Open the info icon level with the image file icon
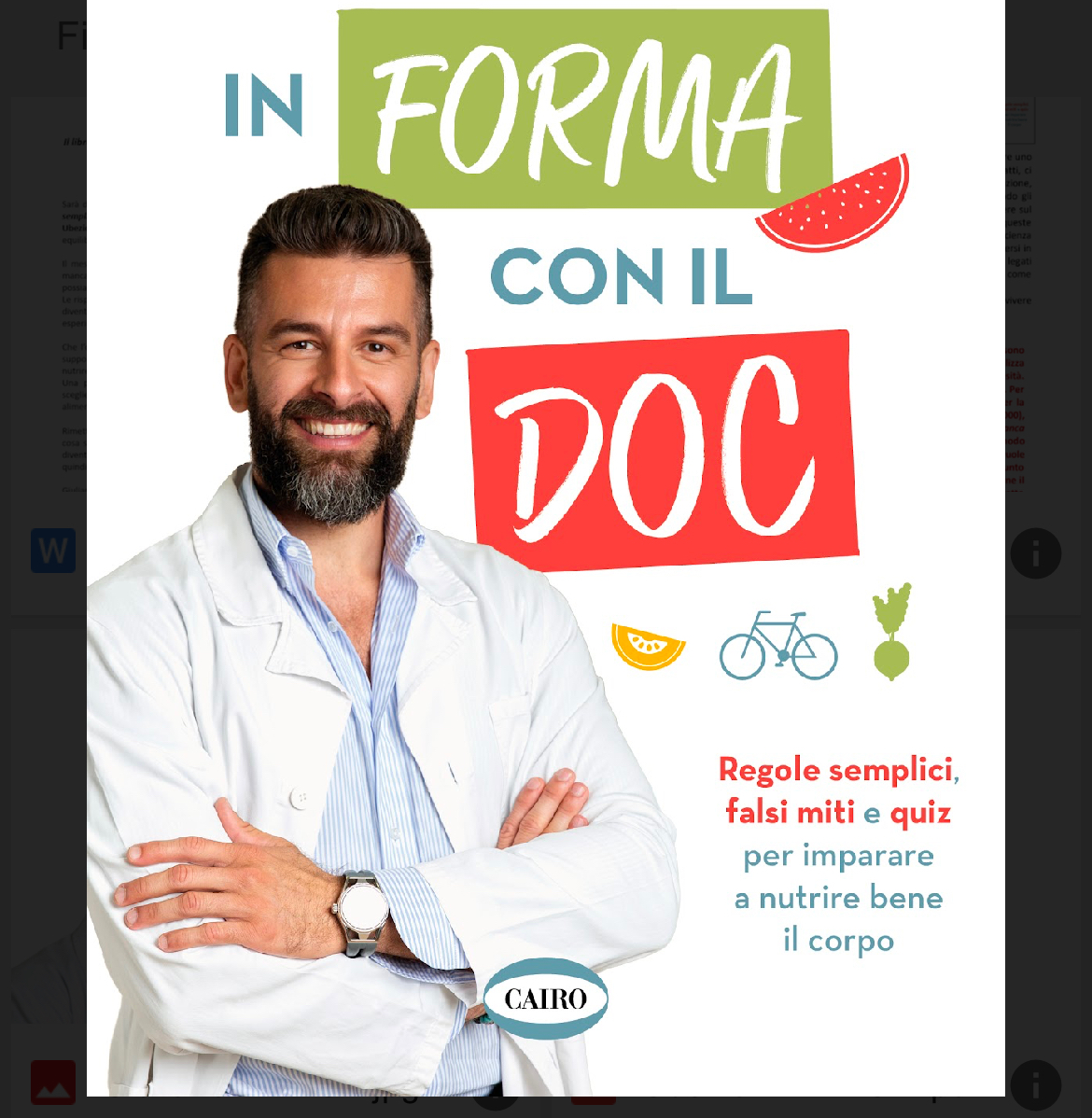1092x1118 pixels. tap(1035, 1084)
